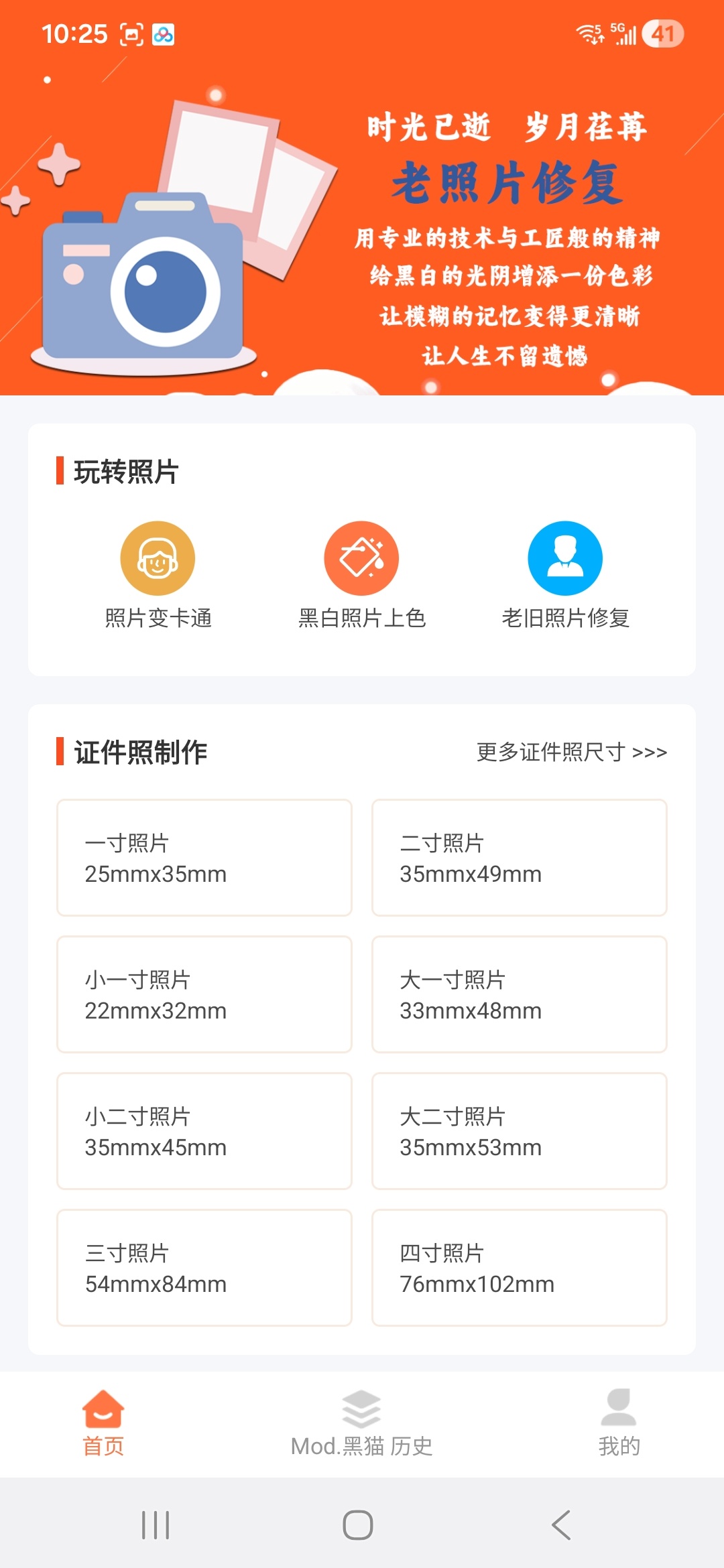Tap the camera illustration in the banner

[144, 288]
